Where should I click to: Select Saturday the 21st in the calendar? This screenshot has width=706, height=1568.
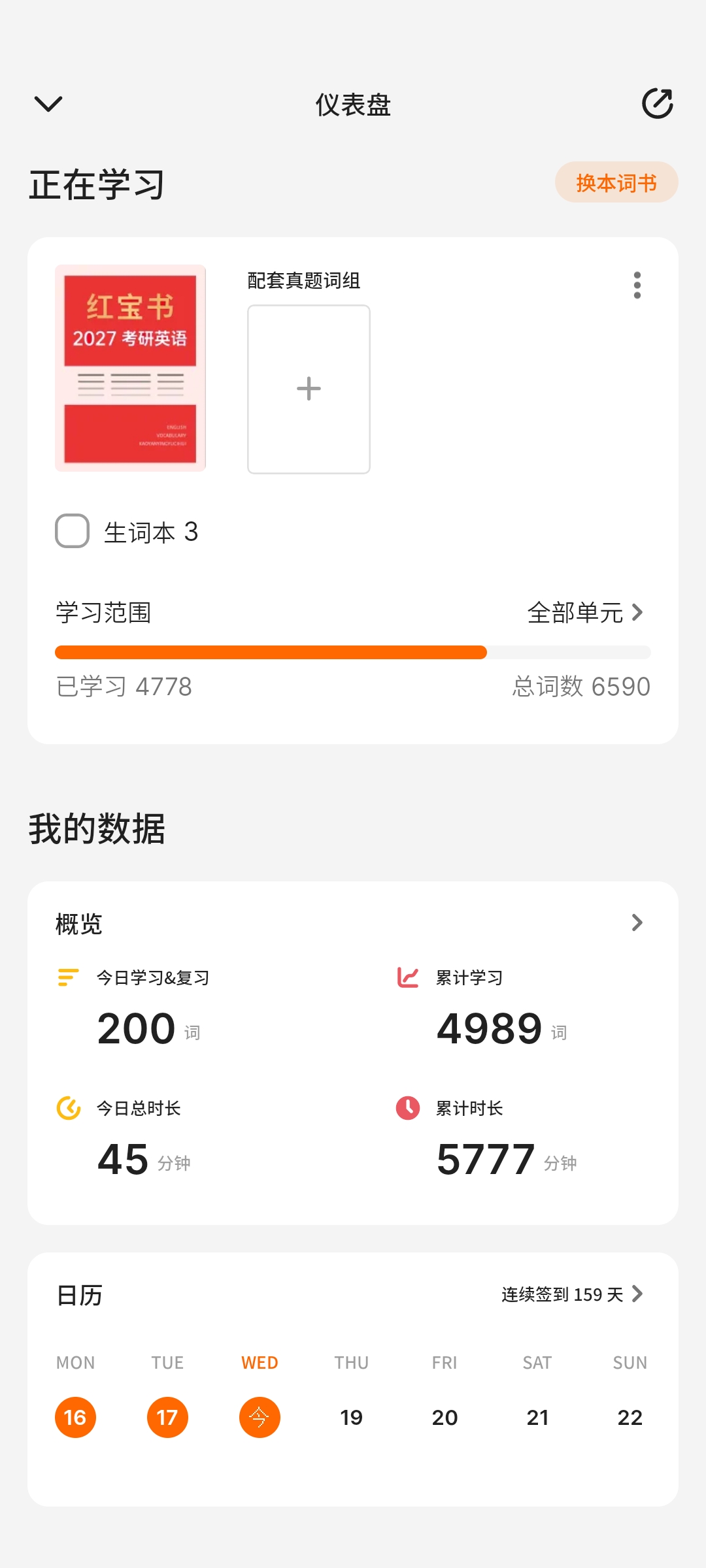(x=537, y=1417)
